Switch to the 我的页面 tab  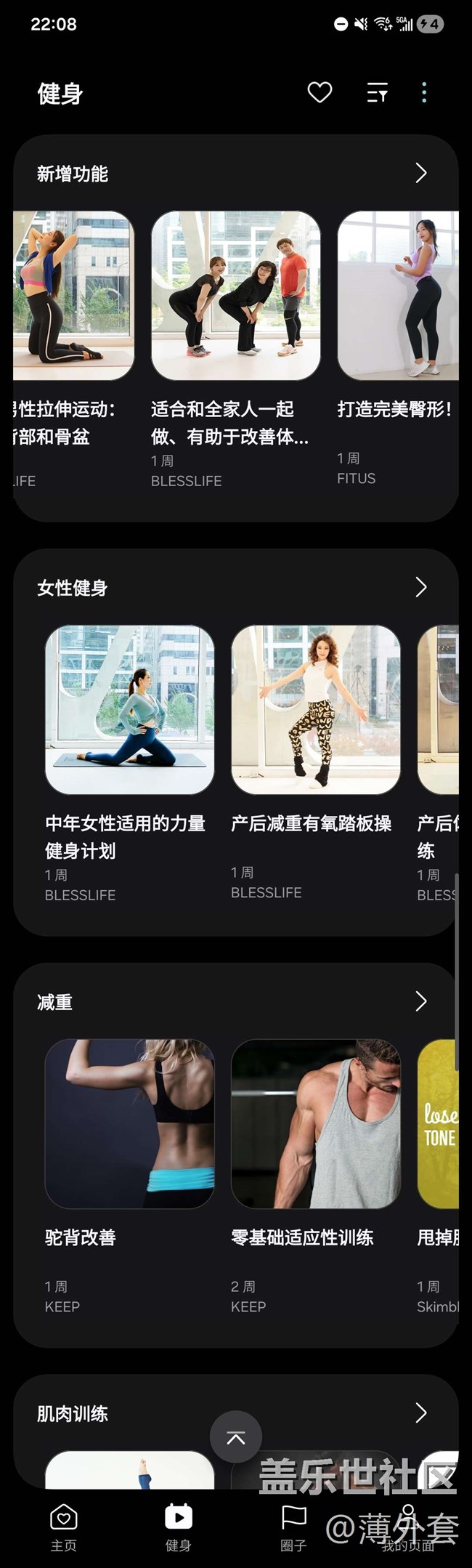[408, 1526]
